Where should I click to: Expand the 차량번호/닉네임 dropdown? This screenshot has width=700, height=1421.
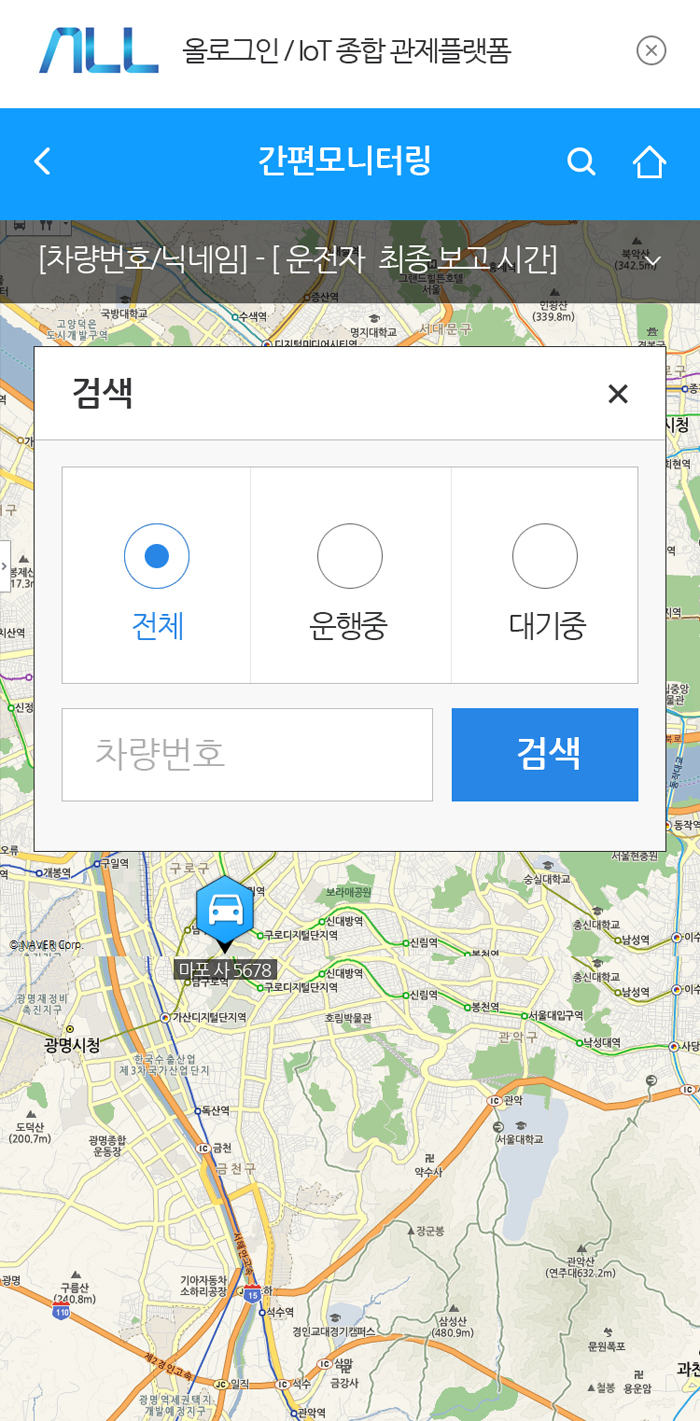click(x=652, y=261)
